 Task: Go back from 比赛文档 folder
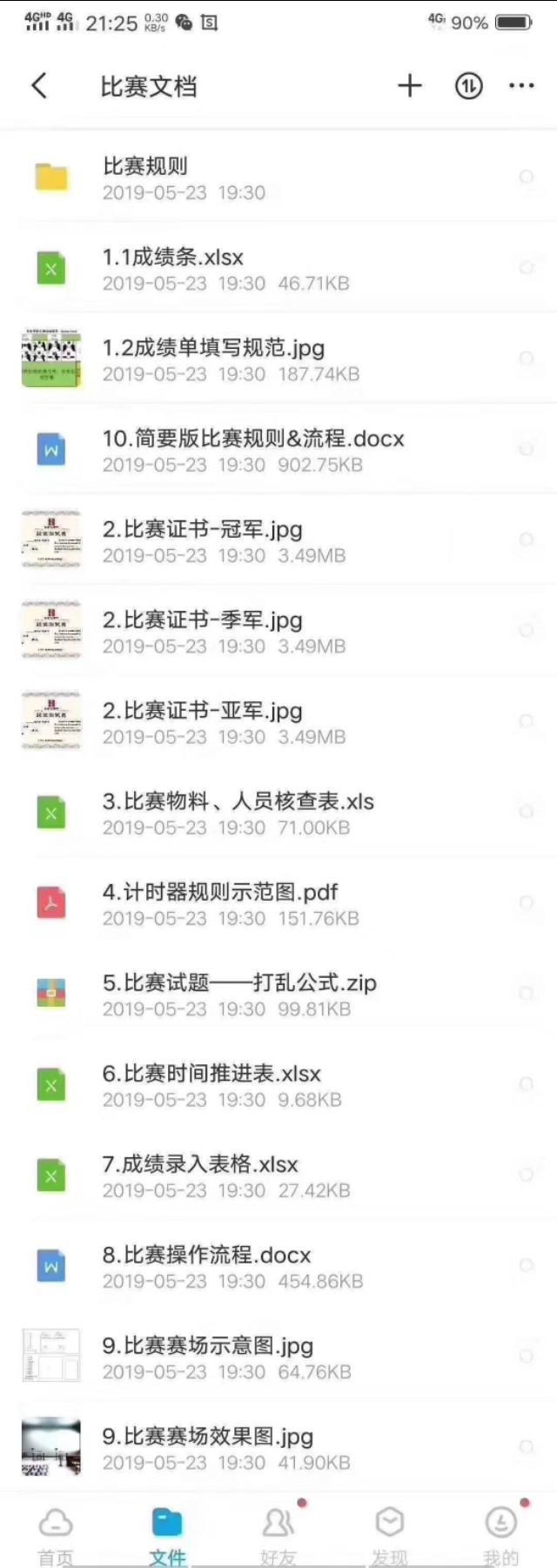click(39, 85)
